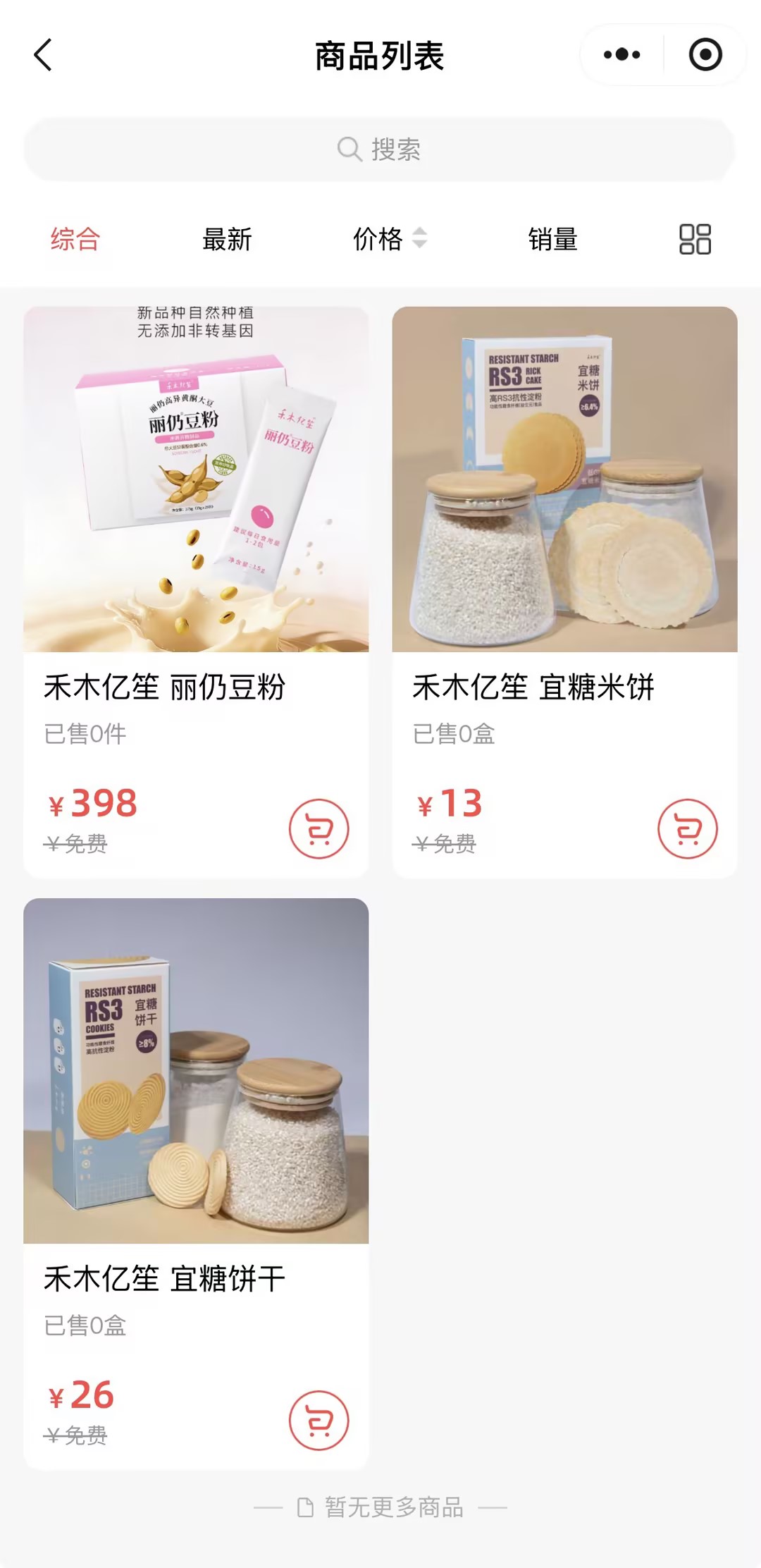
Task: Select the 综合 sorting tab
Action: (75, 240)
